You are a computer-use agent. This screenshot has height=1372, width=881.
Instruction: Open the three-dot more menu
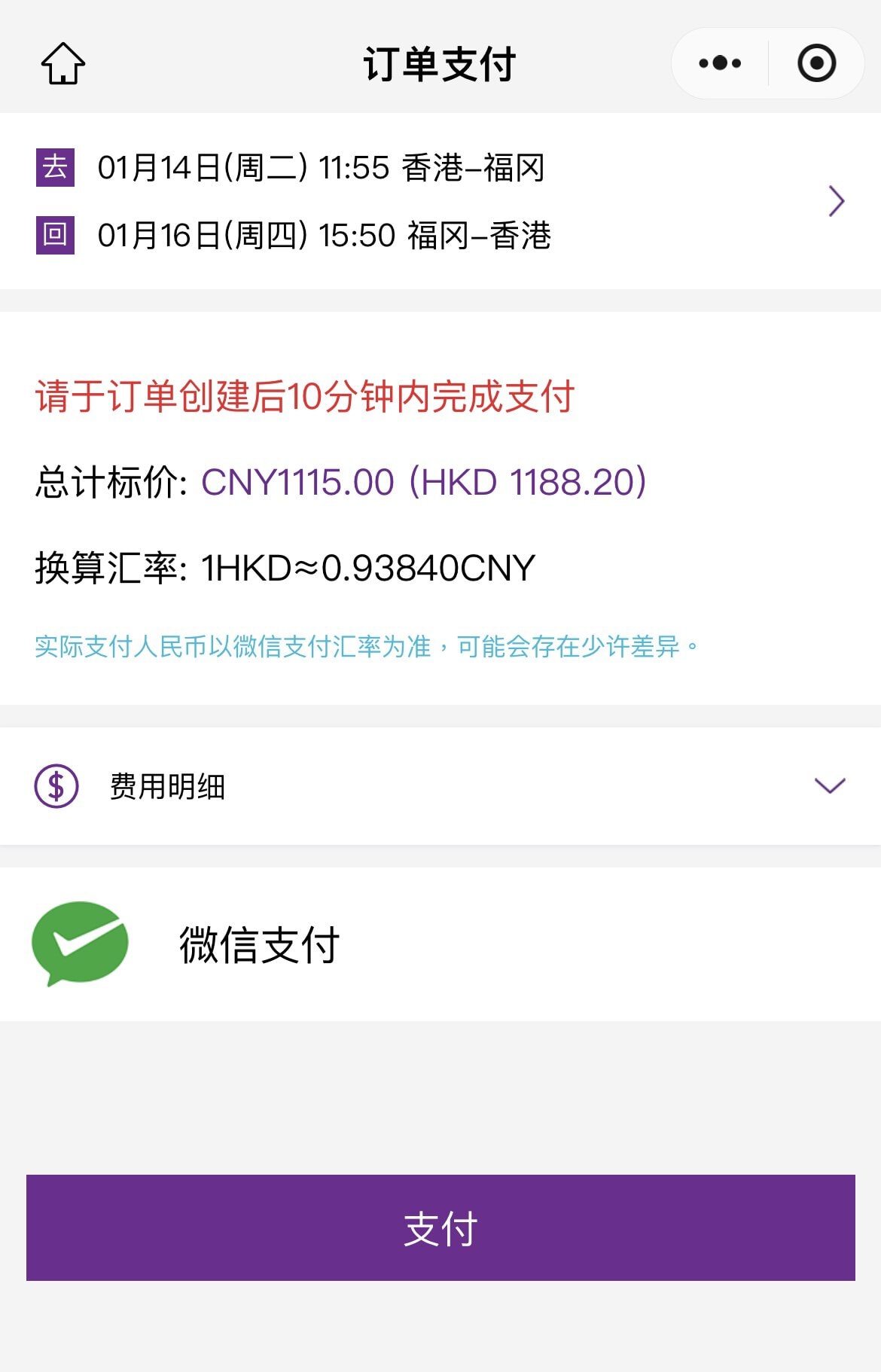720,63
